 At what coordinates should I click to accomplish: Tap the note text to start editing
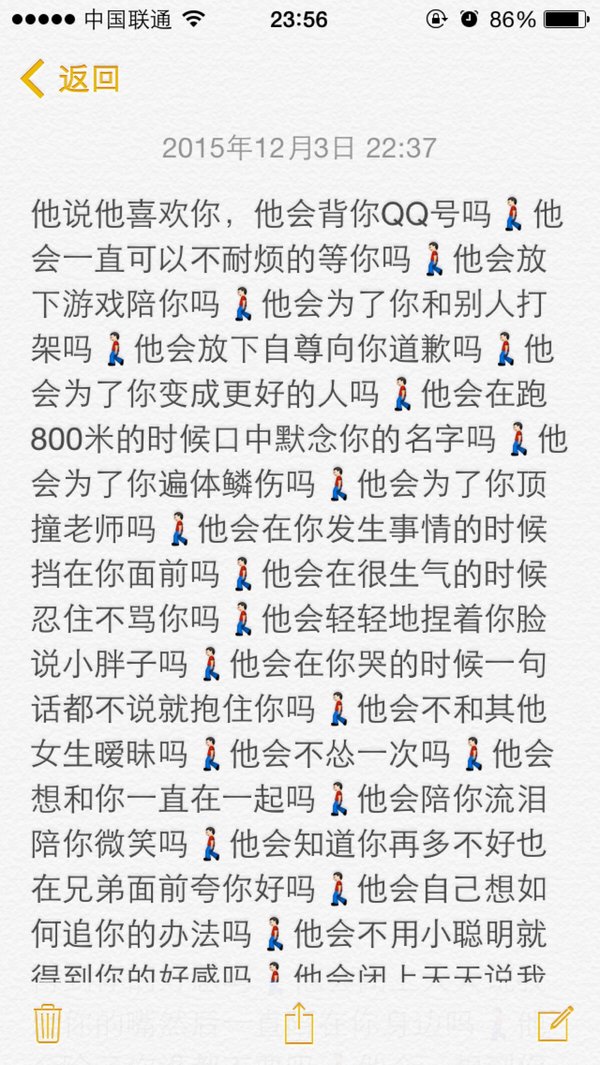pos(299,584)
